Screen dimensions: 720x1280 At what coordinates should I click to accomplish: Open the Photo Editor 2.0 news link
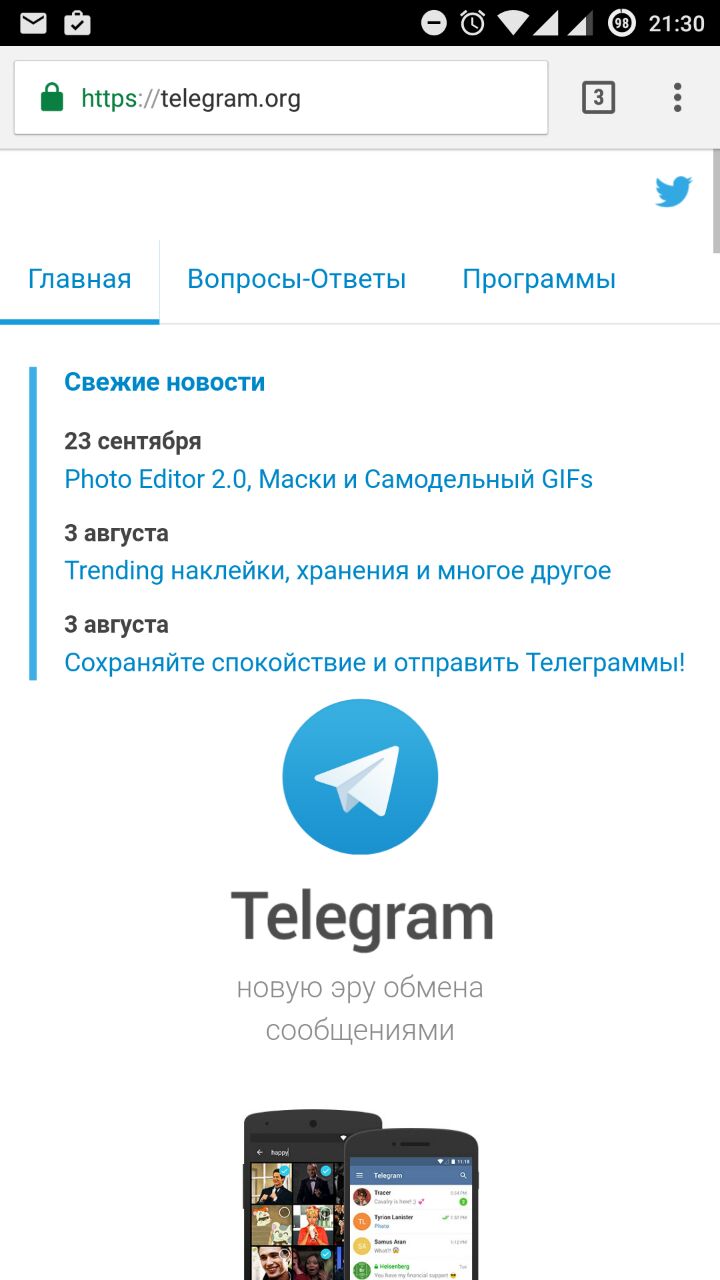click(328, 479)
